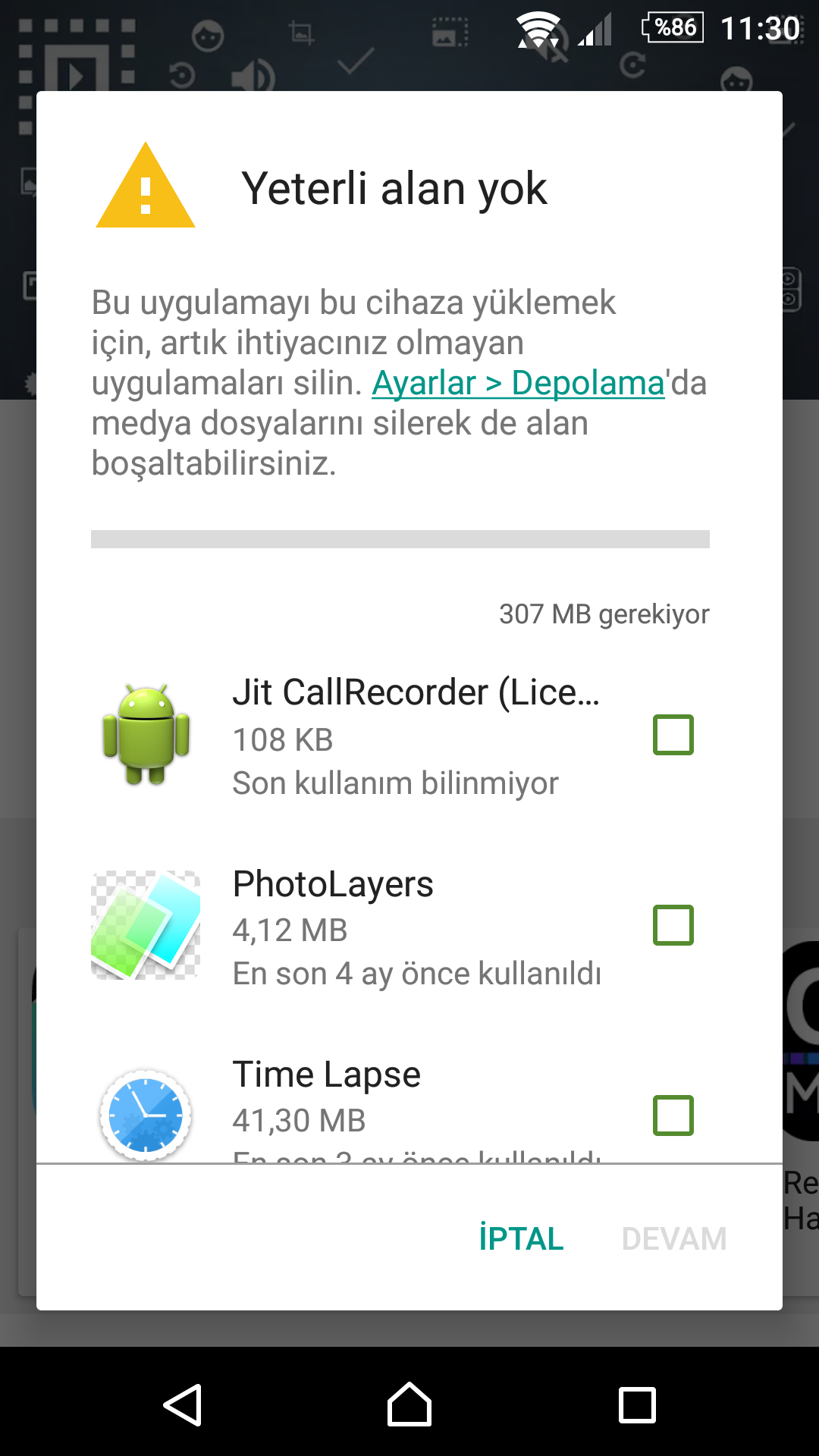The image size is (819, 1456).
Task: Tap İPTAL to cancel the dialog
Action: click(521, 1238)
